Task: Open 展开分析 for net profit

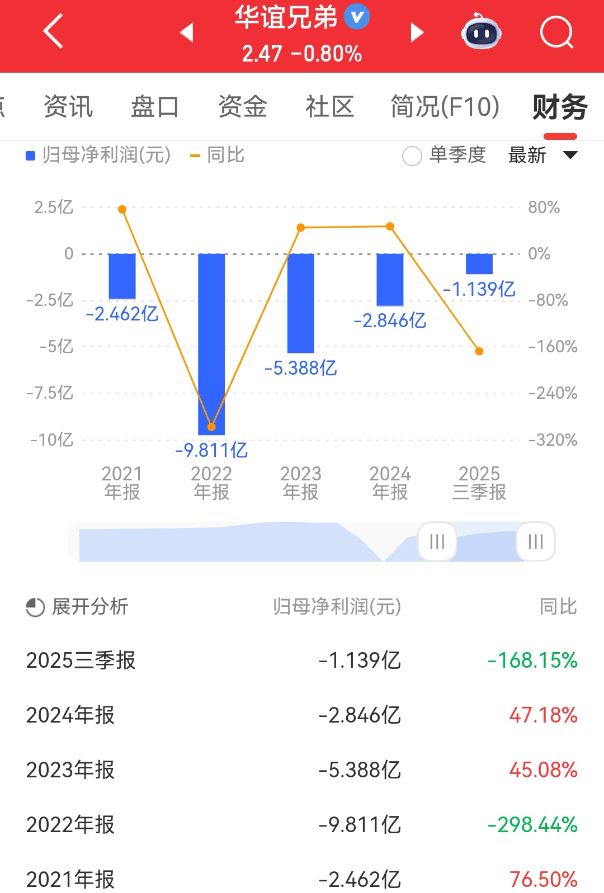Action: (x=78, y=606)
